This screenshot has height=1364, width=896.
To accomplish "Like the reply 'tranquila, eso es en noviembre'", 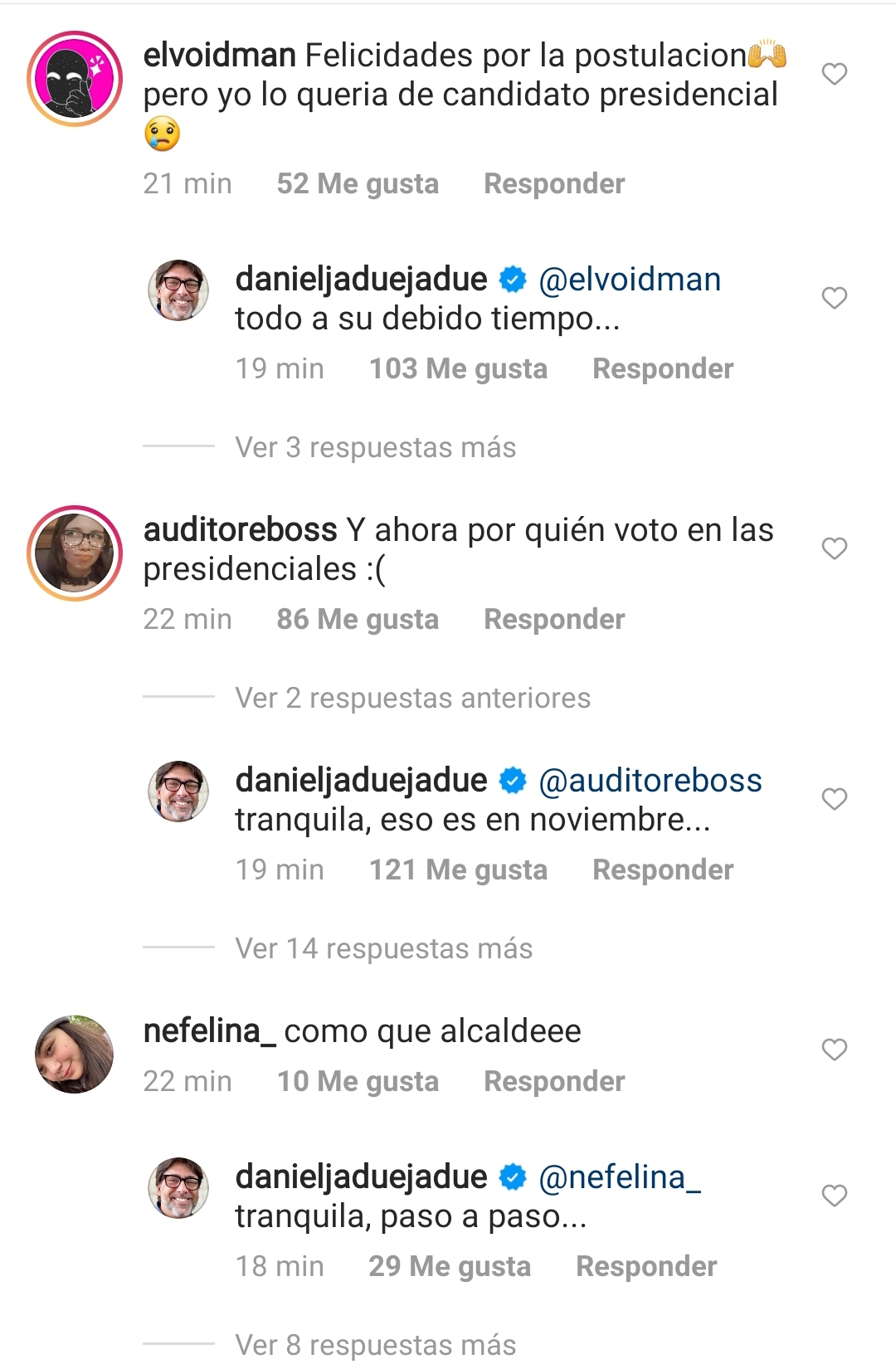I will [x=834, y=799].
